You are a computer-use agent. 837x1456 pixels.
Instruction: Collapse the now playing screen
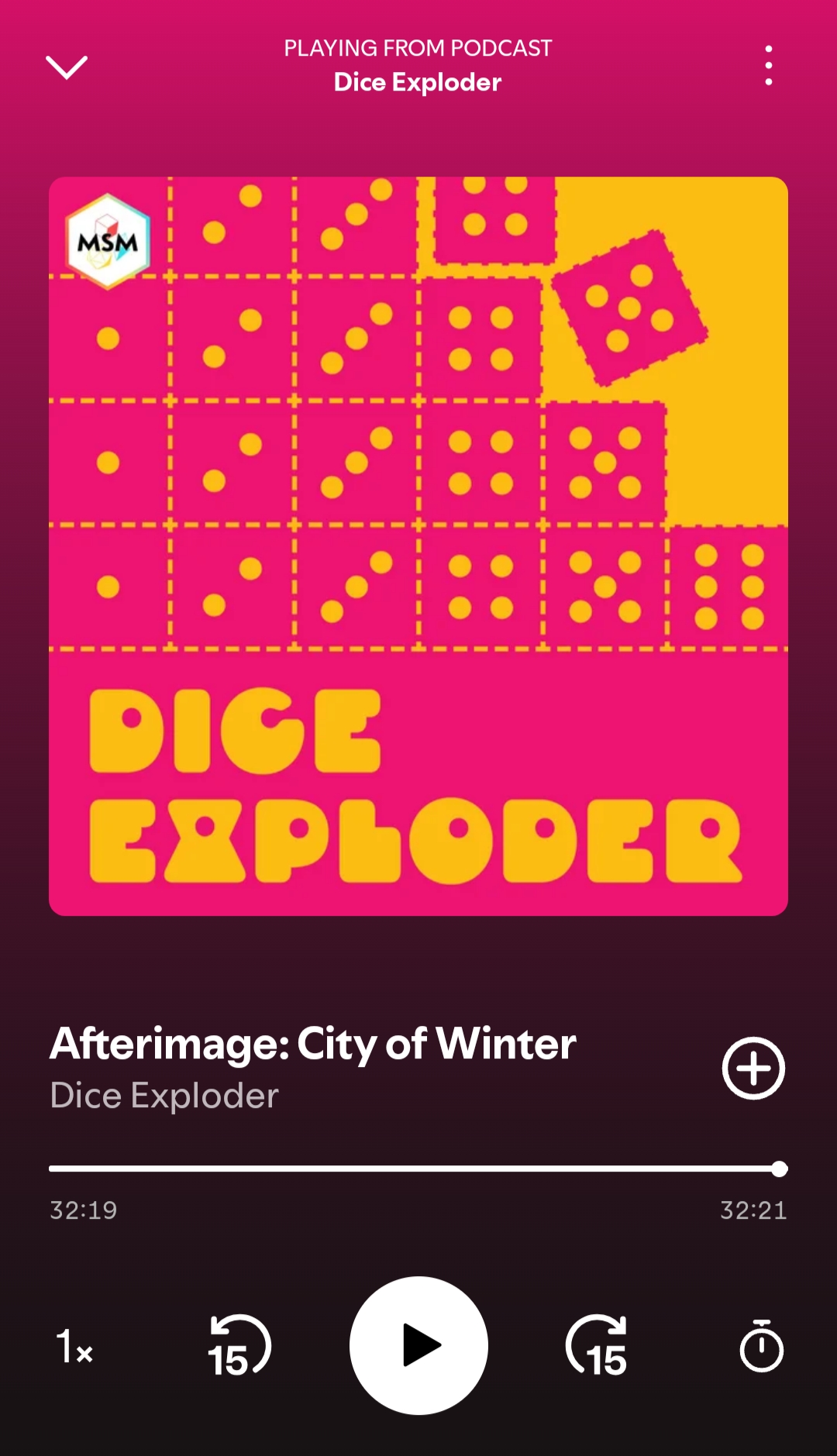[67, 67]
